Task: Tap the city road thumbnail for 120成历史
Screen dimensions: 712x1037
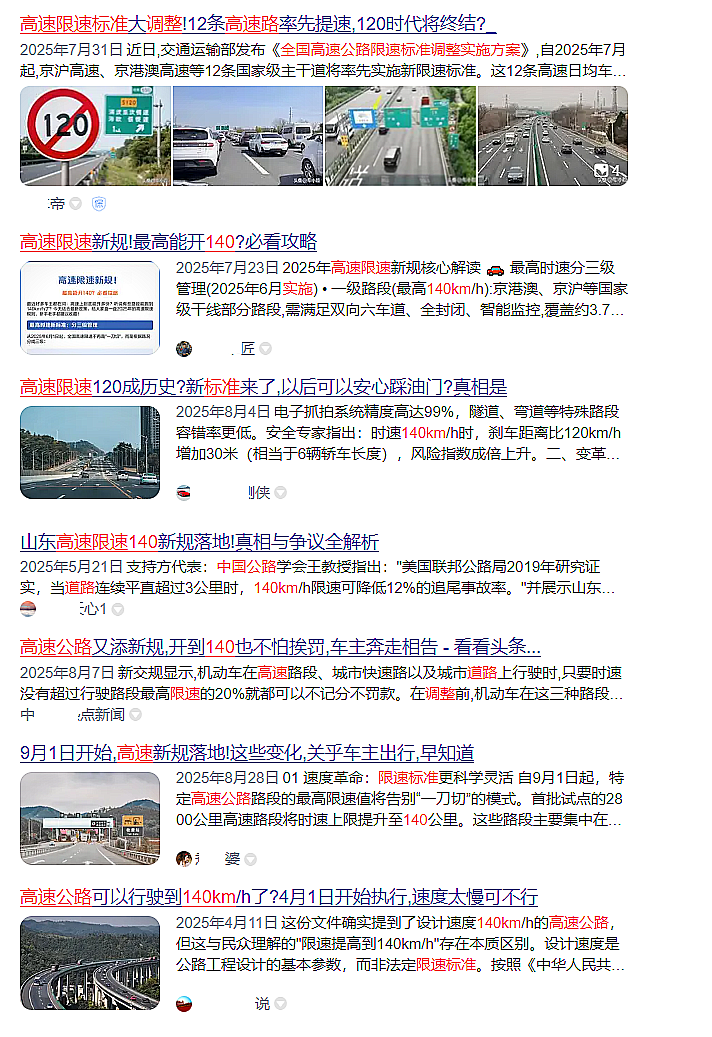Action: [x=89, y=452]
